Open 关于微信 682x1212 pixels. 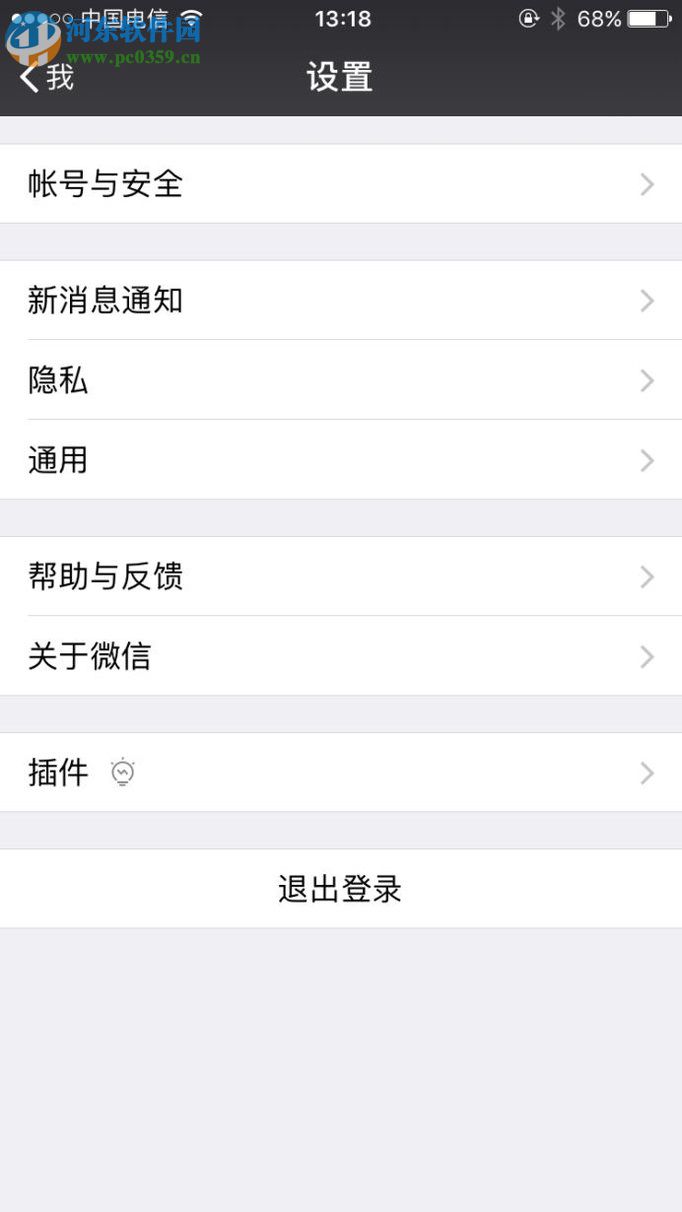[x=340, y=657]
